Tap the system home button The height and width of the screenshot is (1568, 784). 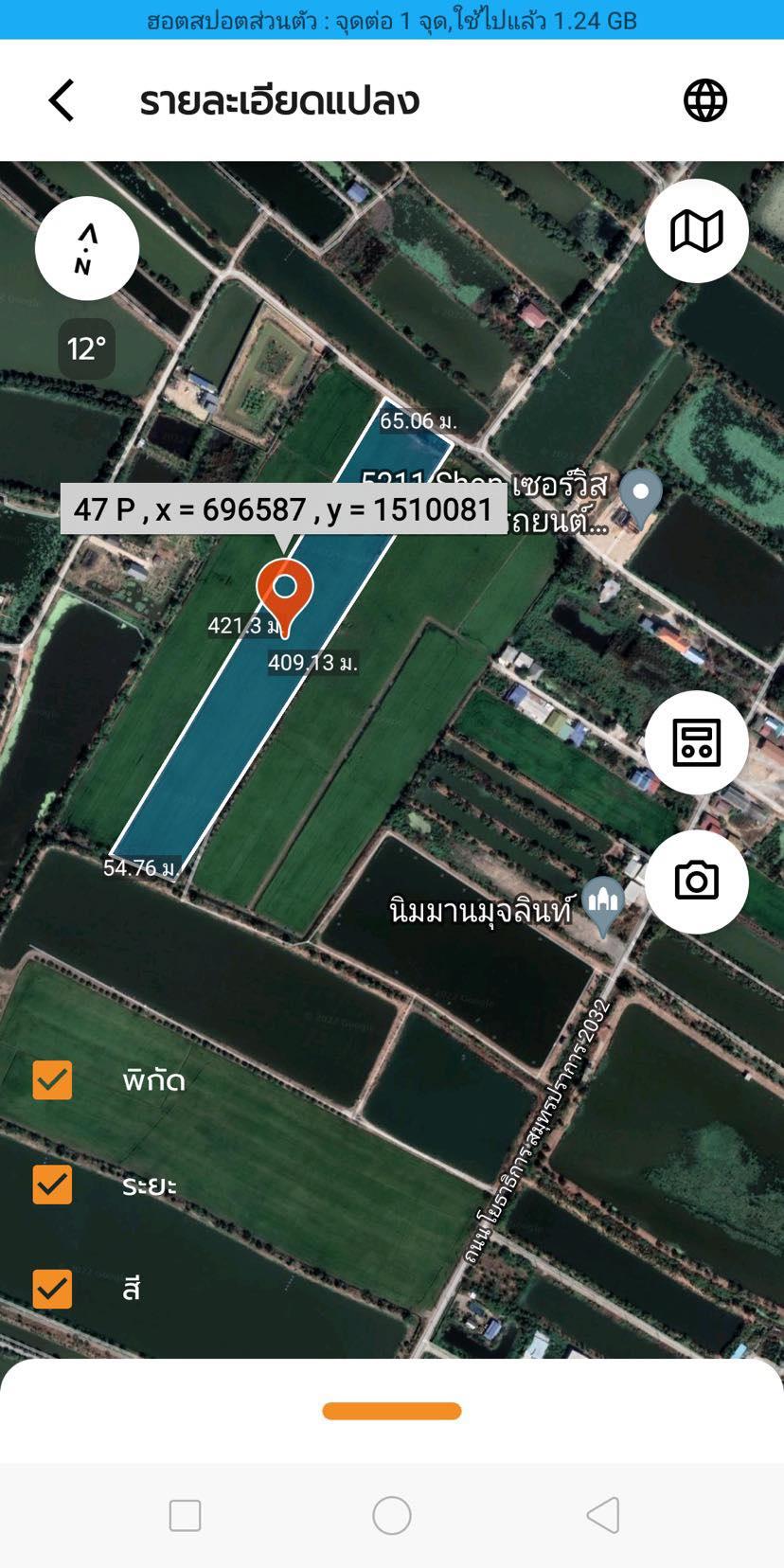[392, 1515]
